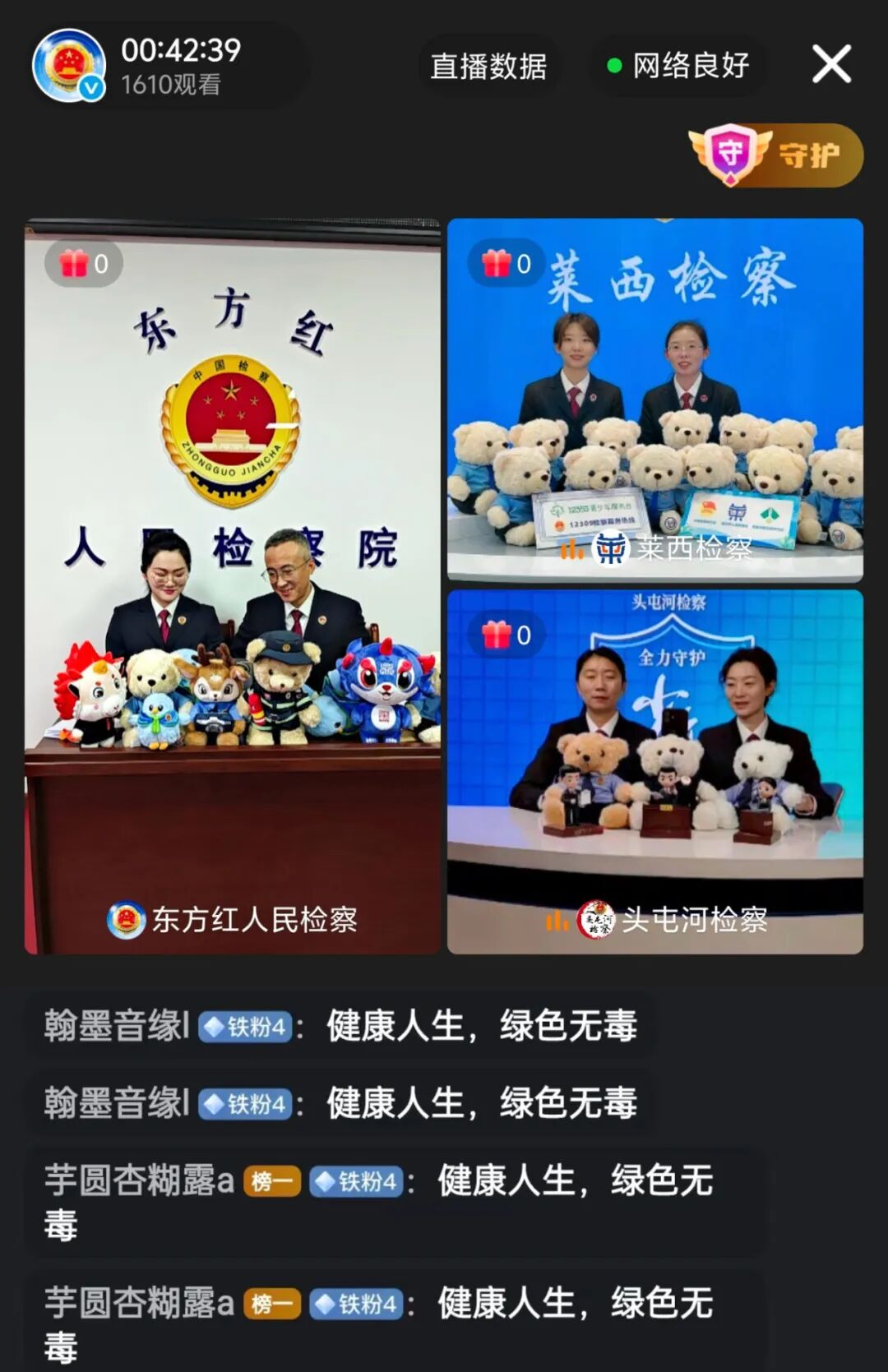Select the 头屯河检察 video tile
The width and height of the screenshot is (888, 1372).
point(655,771)
